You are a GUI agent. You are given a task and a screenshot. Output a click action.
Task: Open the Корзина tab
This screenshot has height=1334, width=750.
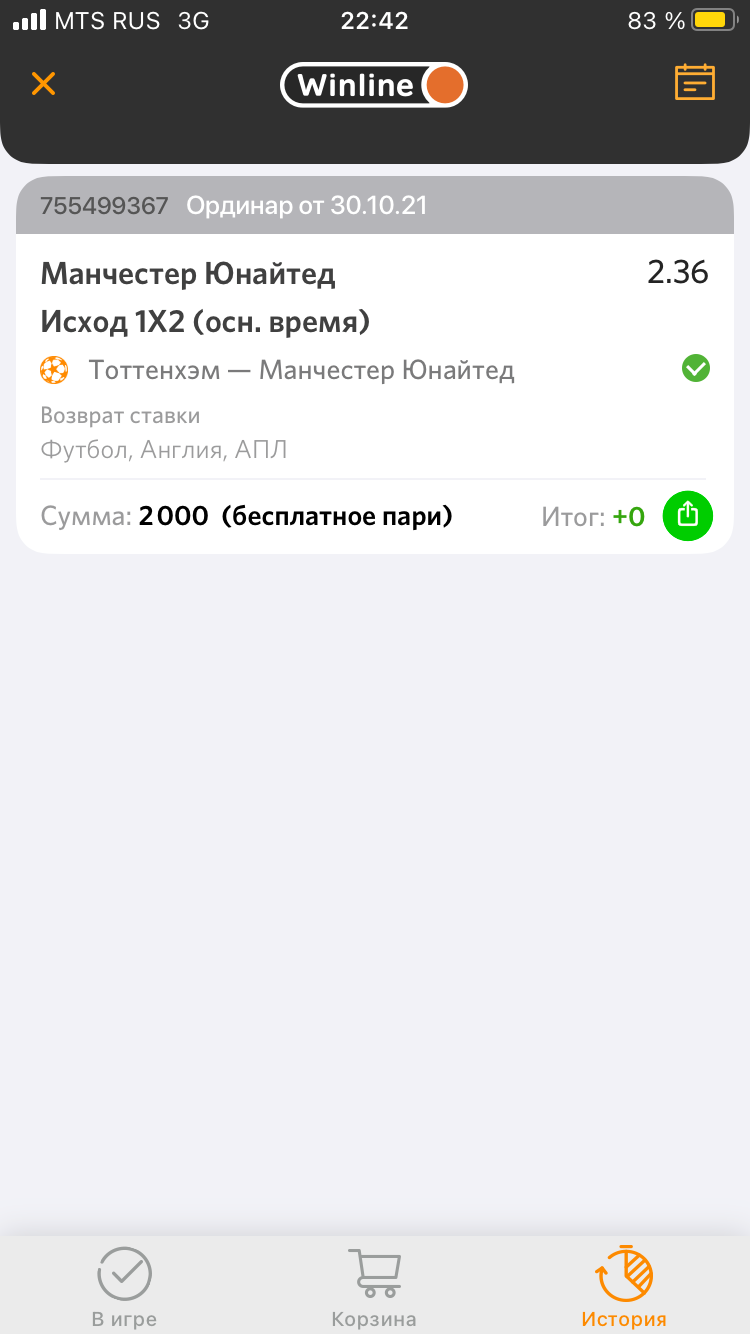coord(374,1287)
